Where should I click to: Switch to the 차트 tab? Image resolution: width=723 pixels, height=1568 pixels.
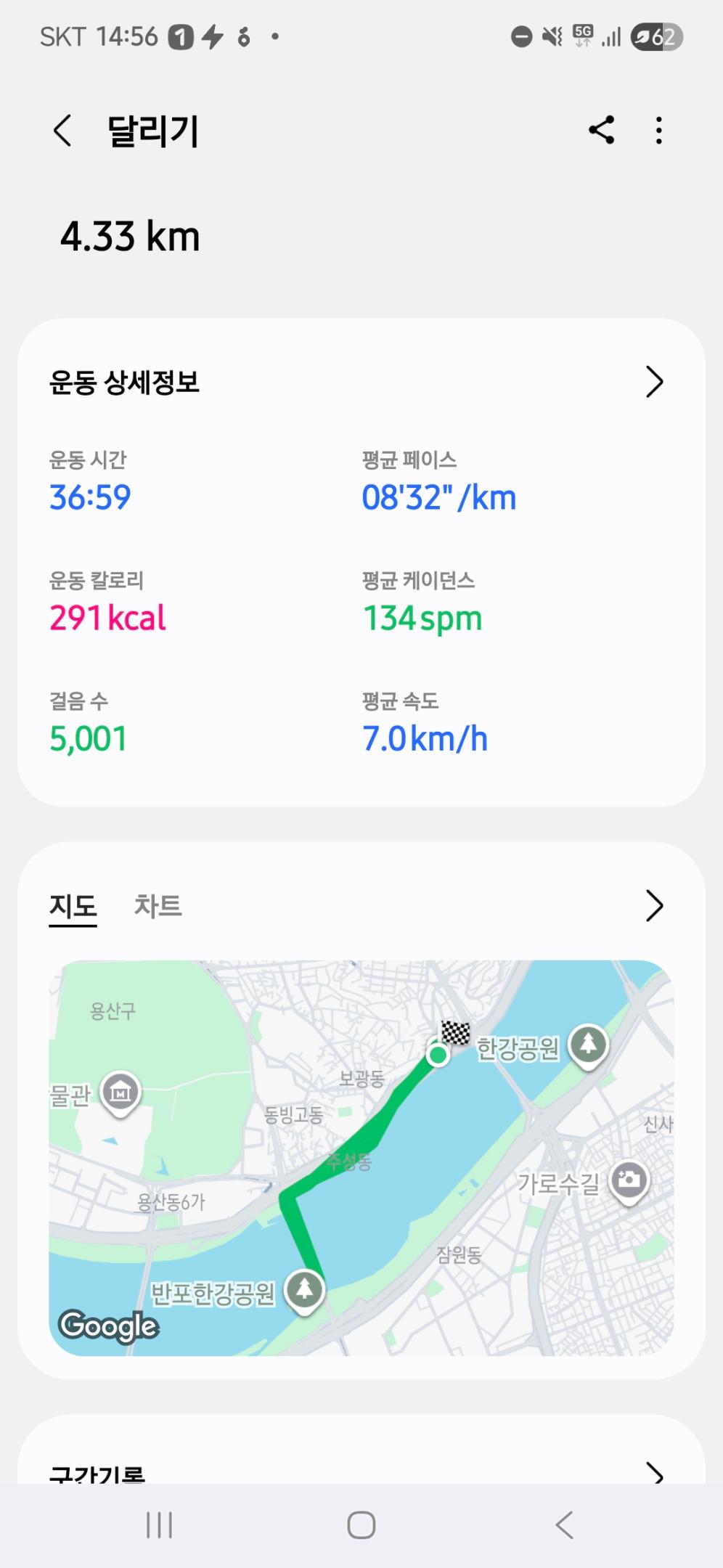pyautogui.click(x=158, y=906)
